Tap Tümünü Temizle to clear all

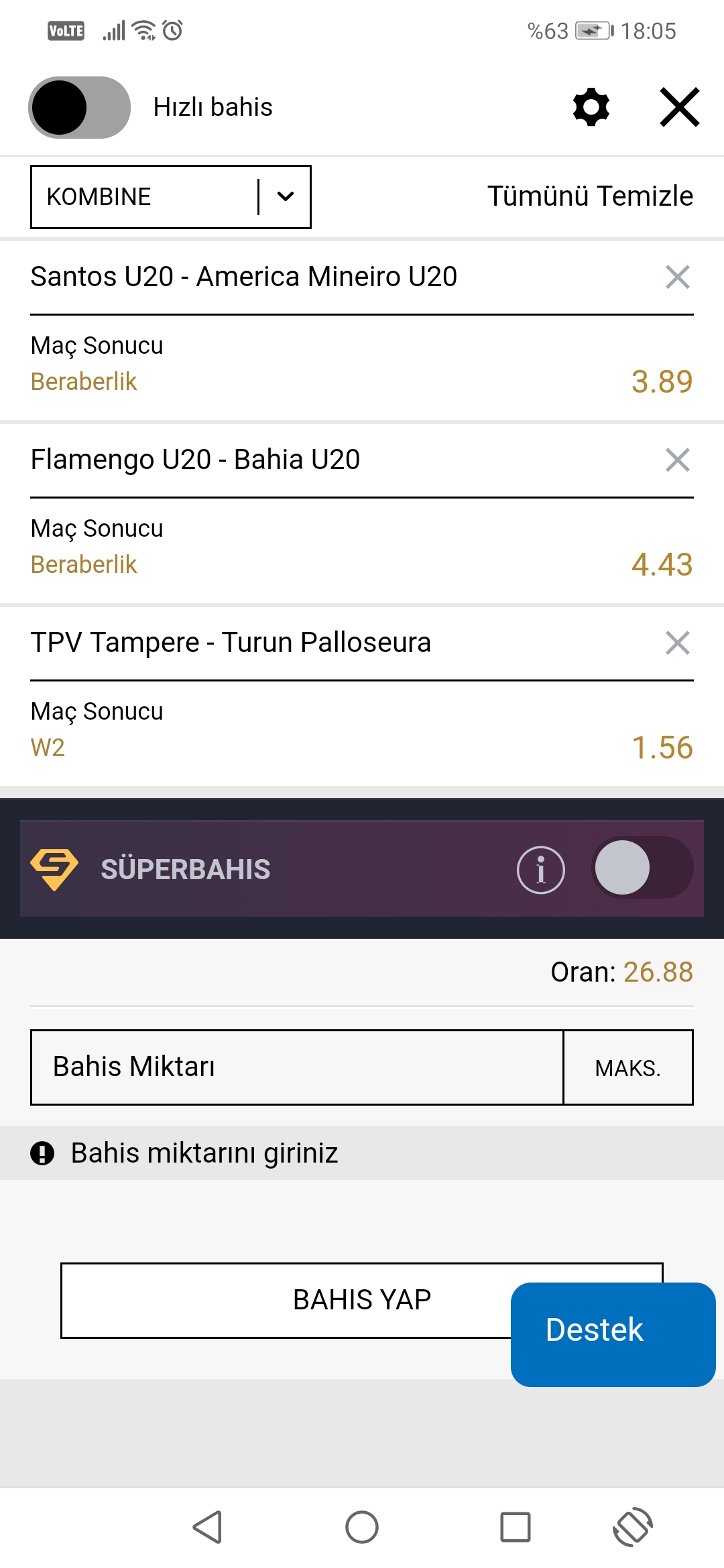tap(590, 196)
